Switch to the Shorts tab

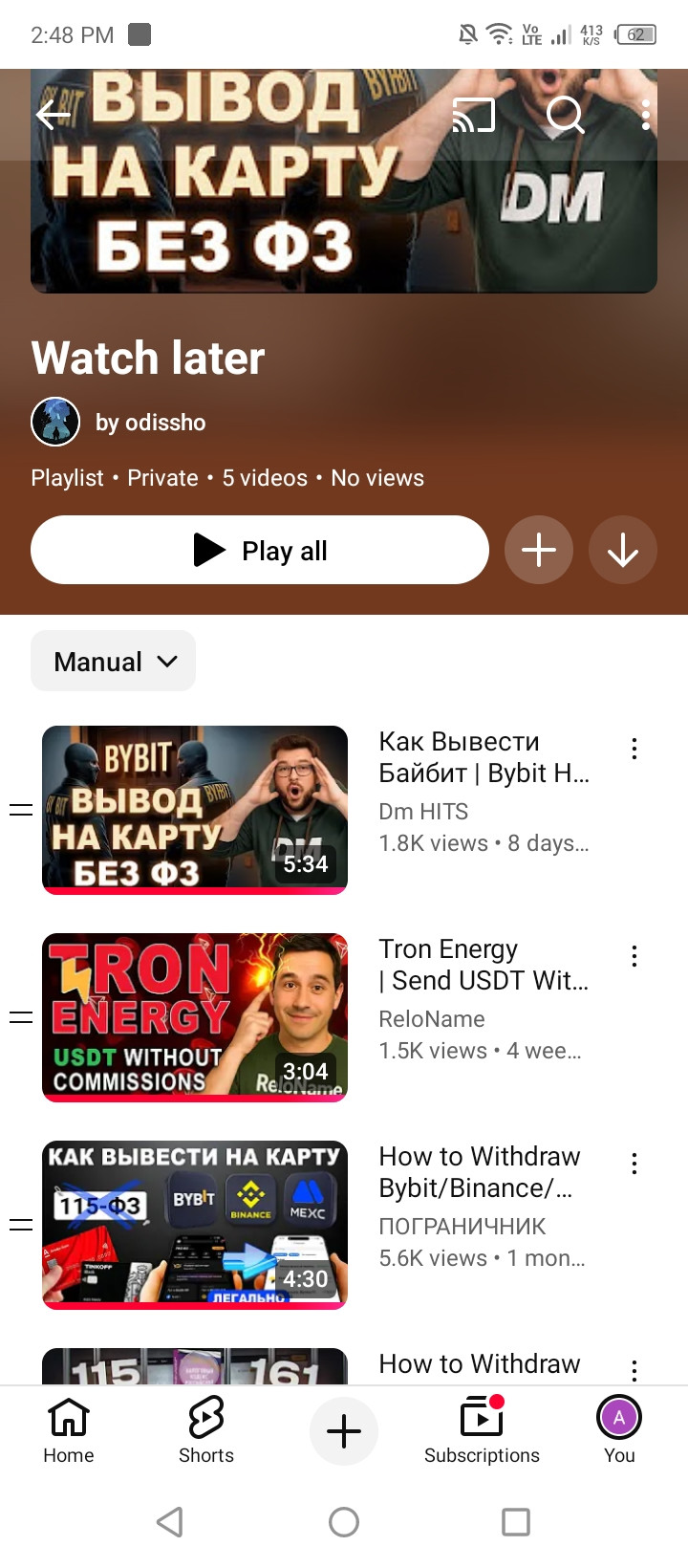(x=206, y=1430)
